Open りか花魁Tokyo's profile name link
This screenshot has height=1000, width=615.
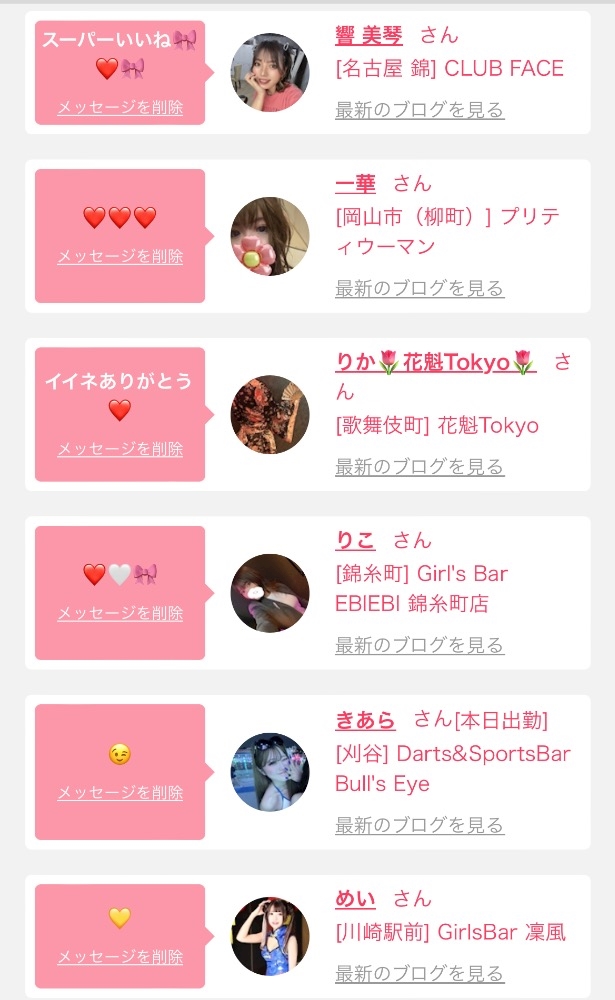click(435, 363)
